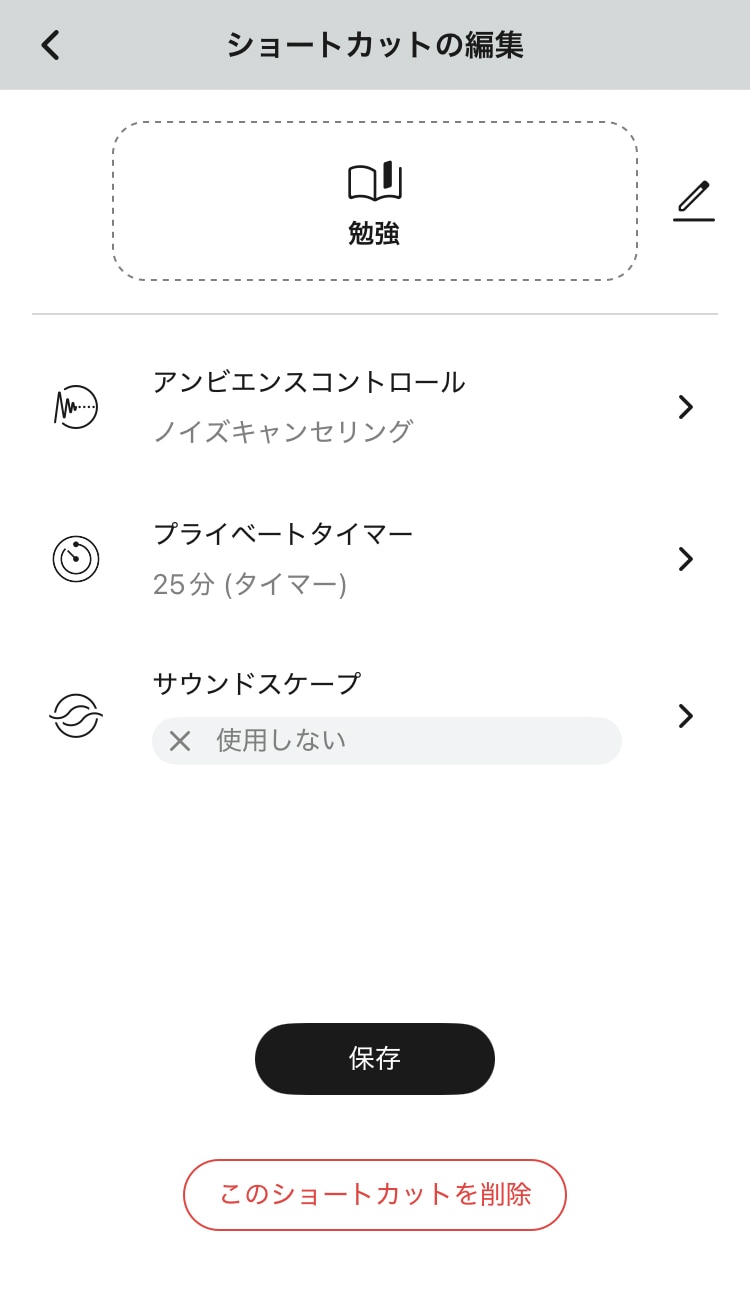Expand アンビエンスコントロール settings via its chevron
Image resolution: width=750 pixels, height=1295 pixels.
(x=685, y=407)
